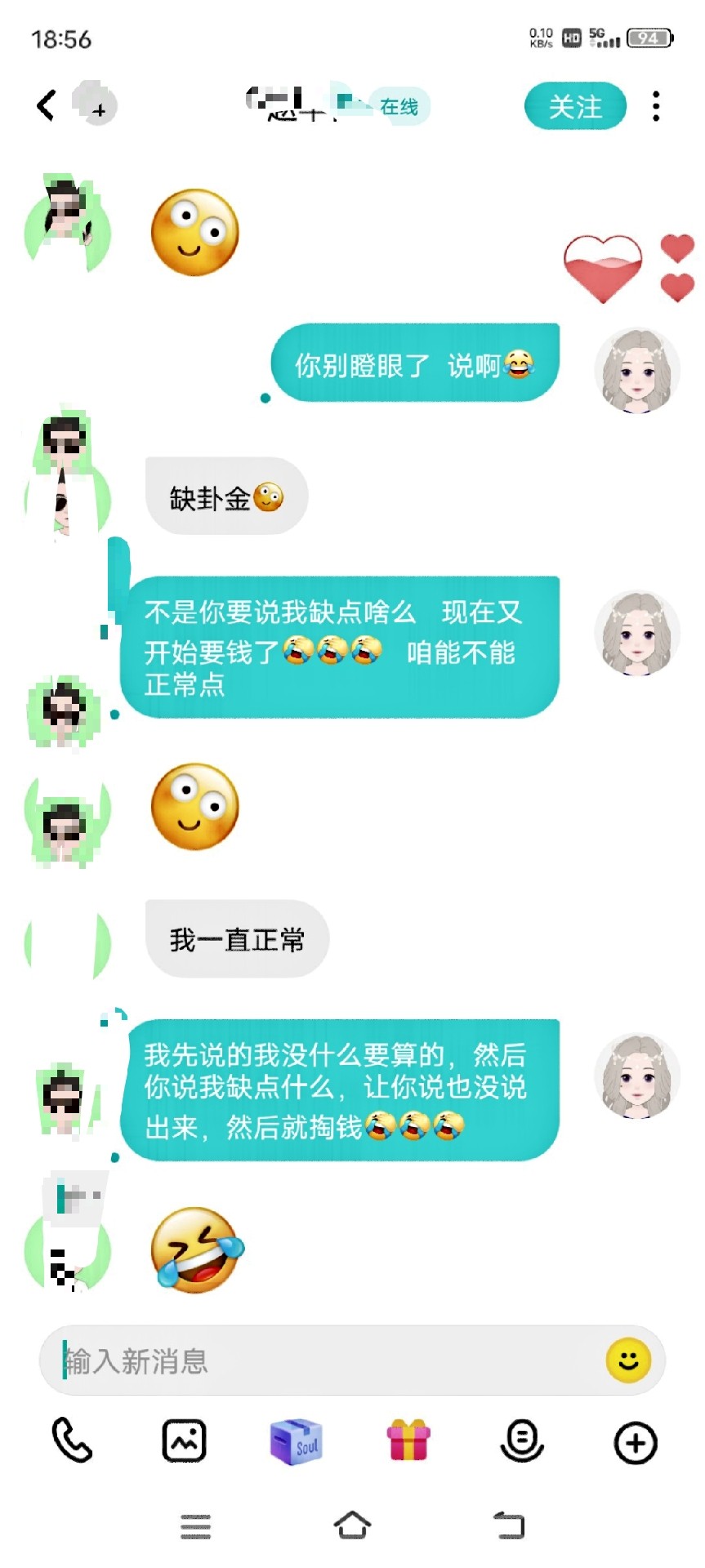This screenshot has height=1568, width=705.
Task: Open the red heart intimacy icon
Action: [603, 267]
